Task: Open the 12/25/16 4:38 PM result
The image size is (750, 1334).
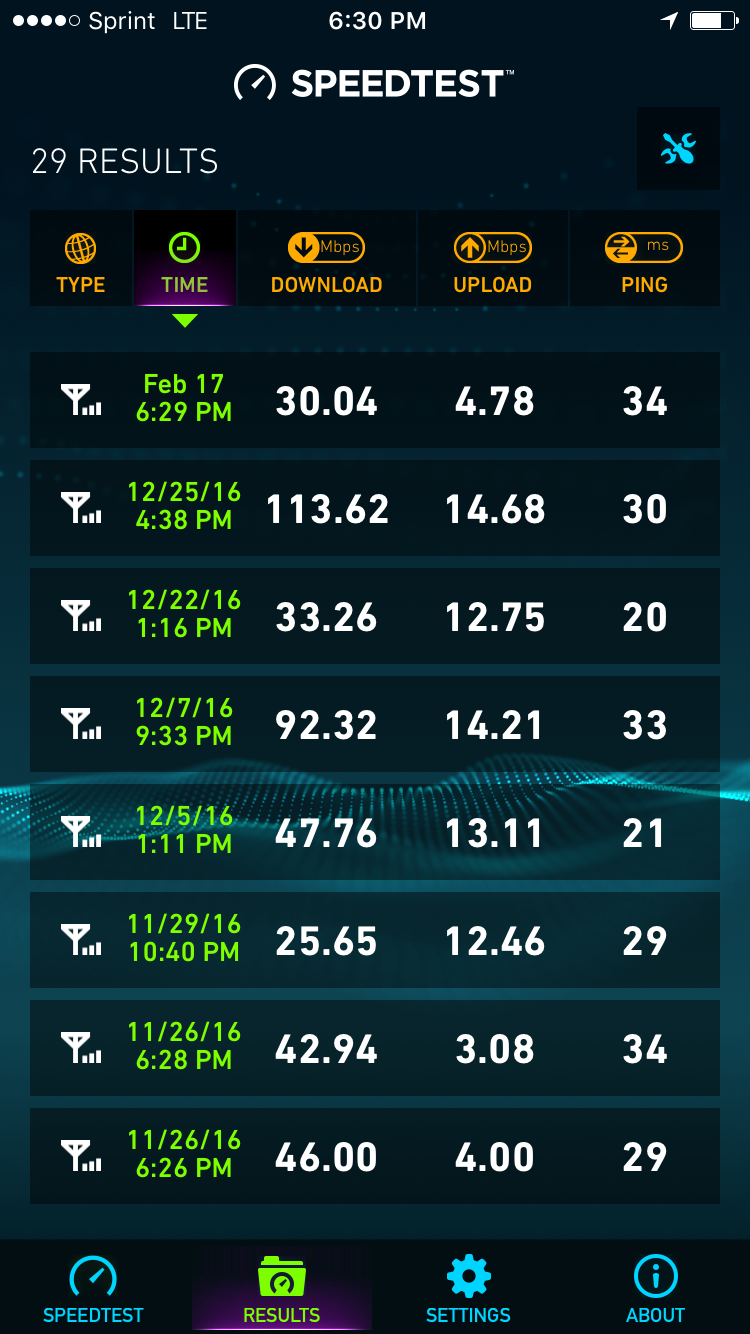Action: [375, 508]
